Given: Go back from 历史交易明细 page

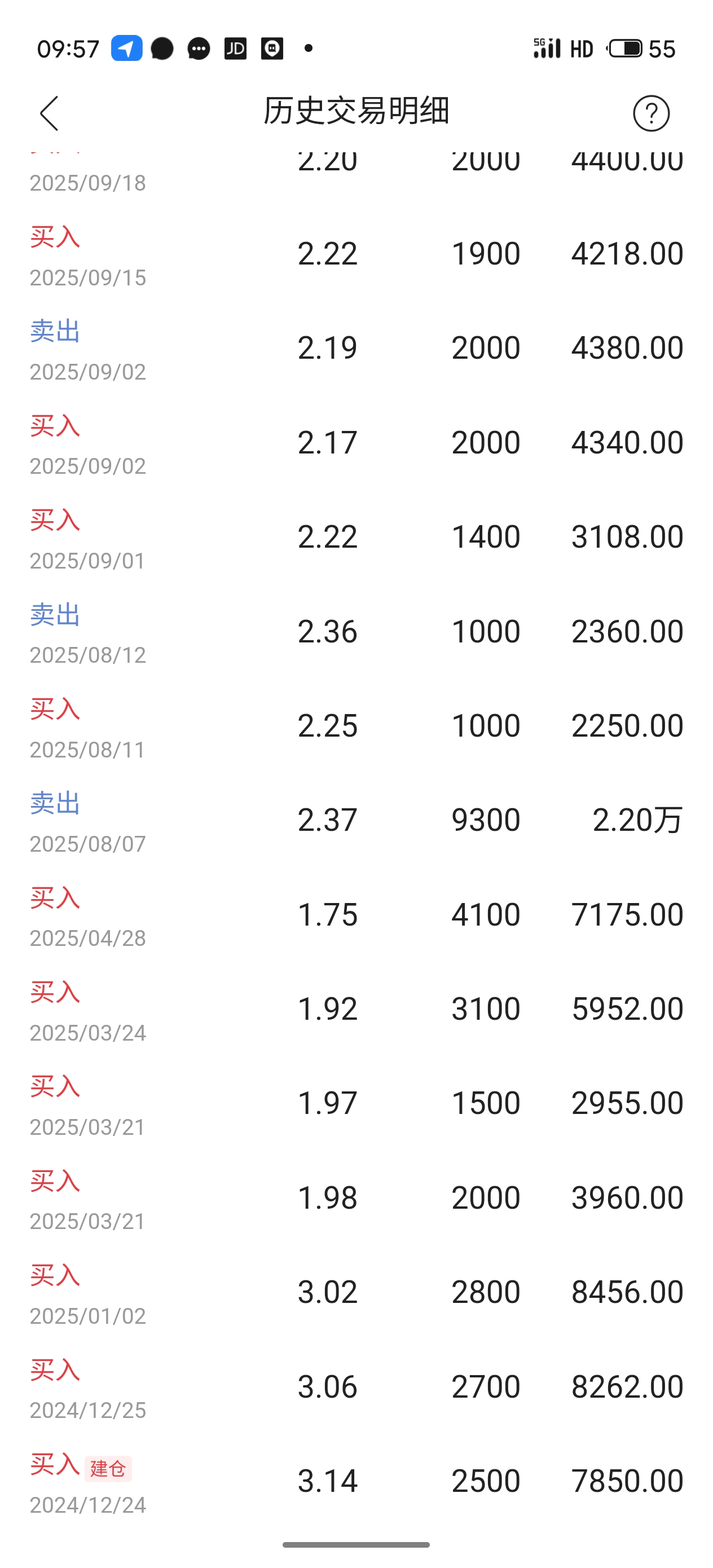Looking at the screenshot, I should 49,113.
